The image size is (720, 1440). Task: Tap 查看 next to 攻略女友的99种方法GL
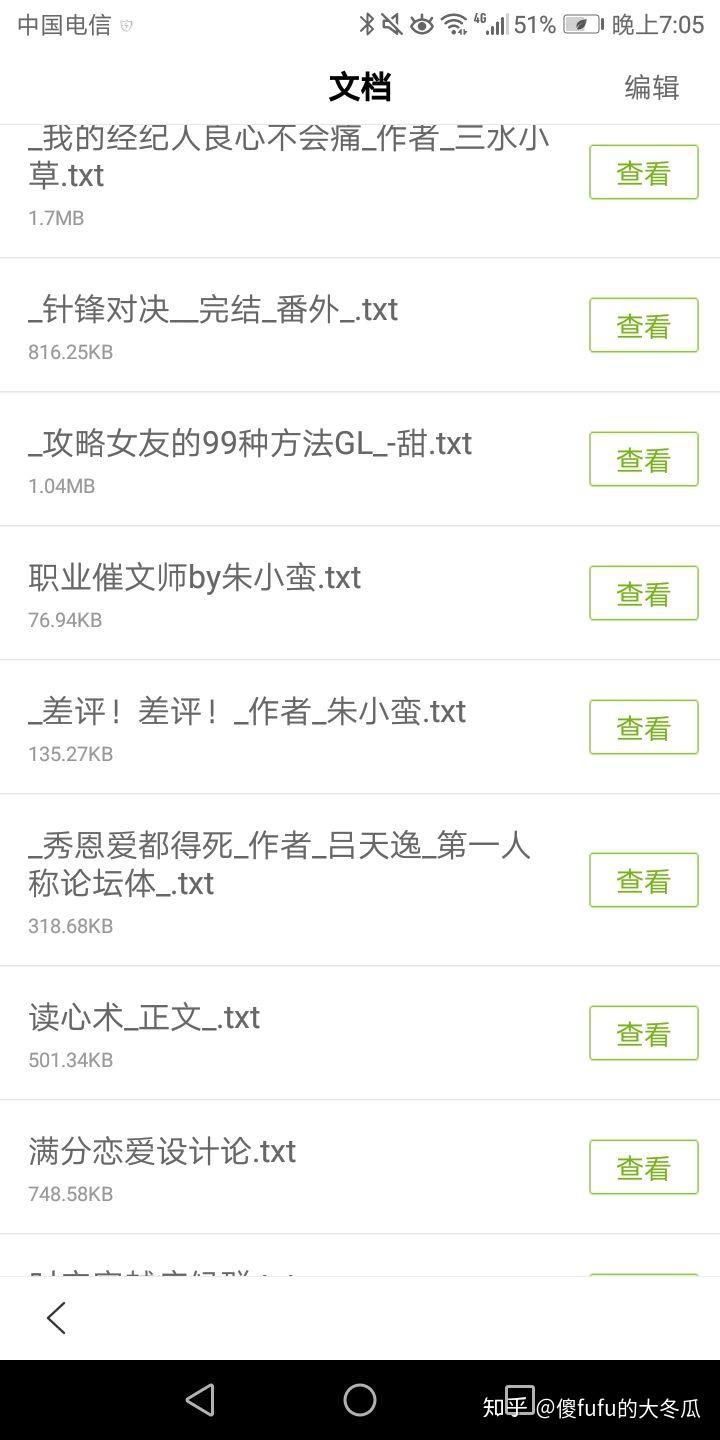pyautogui.click(x=643, y=460)
